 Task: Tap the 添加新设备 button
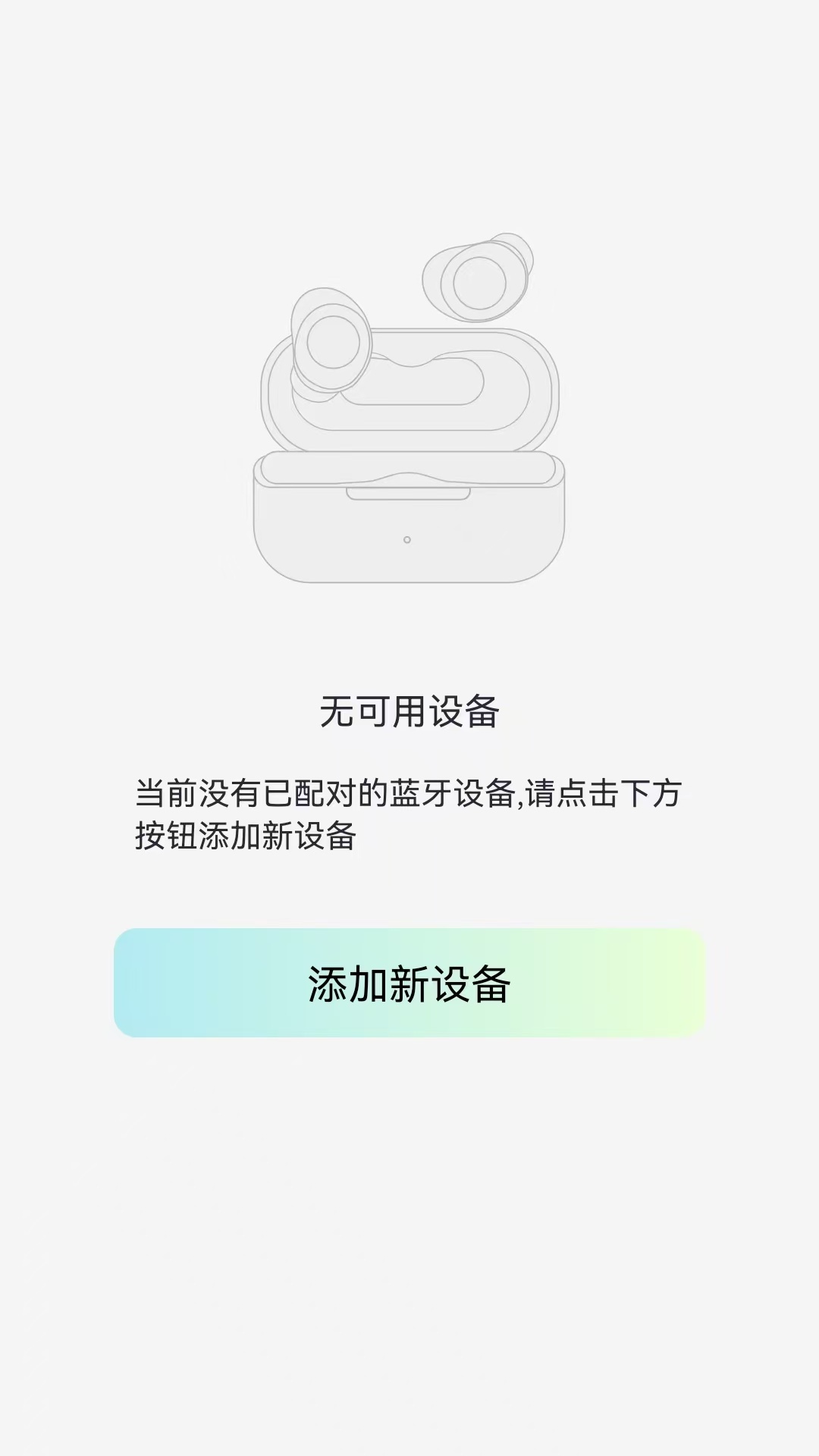tap(409, 983)
